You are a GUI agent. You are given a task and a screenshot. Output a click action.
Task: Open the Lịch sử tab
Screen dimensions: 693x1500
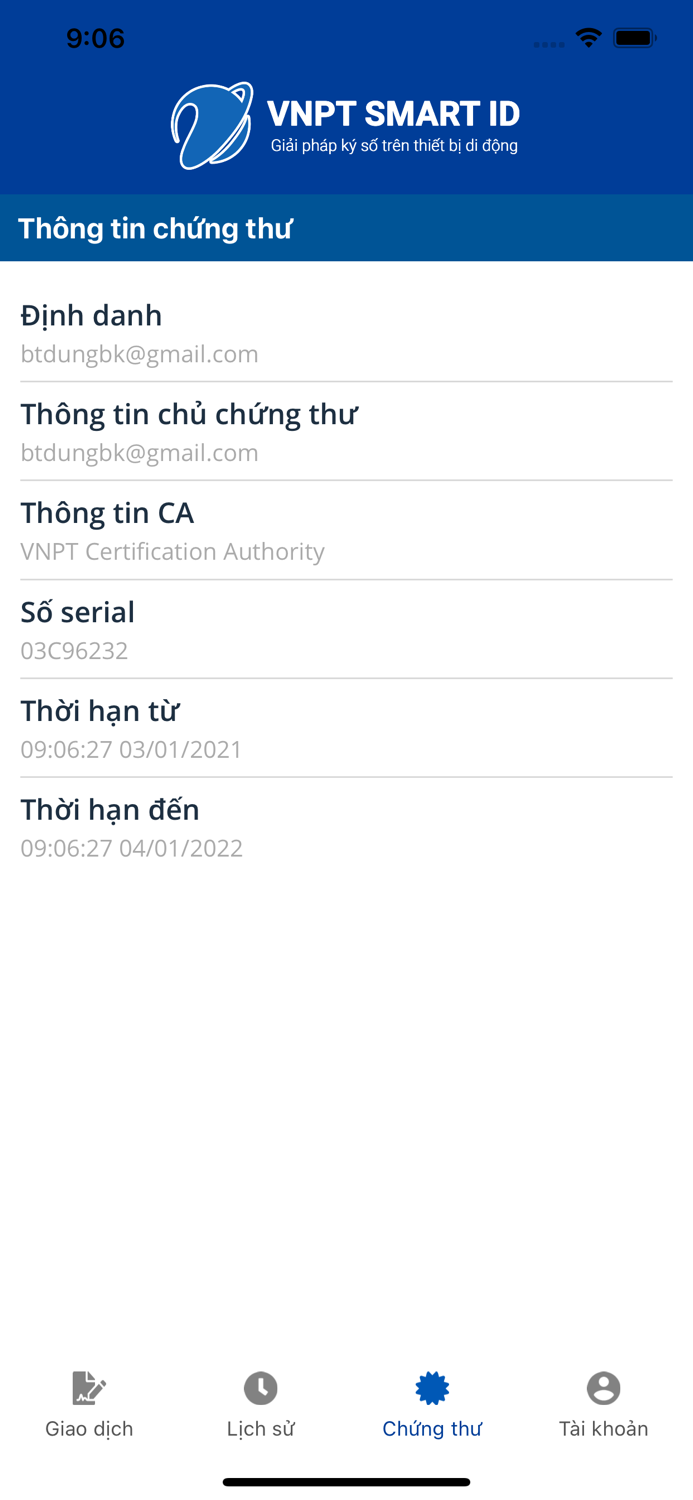point(261,1404)
